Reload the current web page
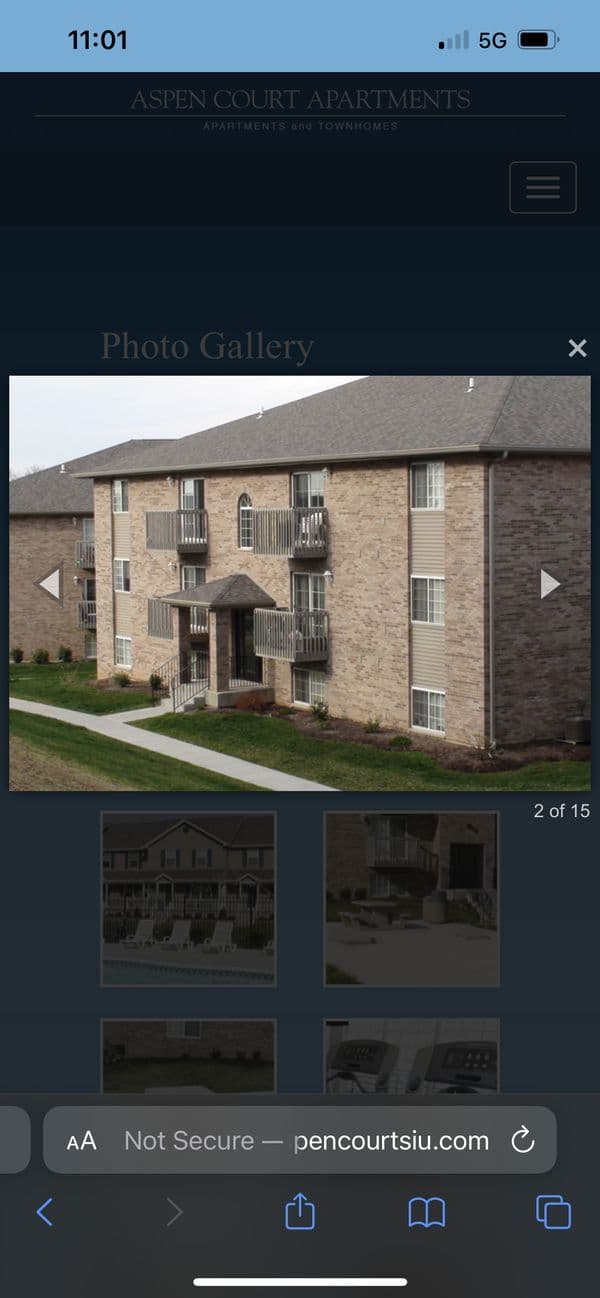This screenshot has height=1298, width=600. [x=522, y=1140]
